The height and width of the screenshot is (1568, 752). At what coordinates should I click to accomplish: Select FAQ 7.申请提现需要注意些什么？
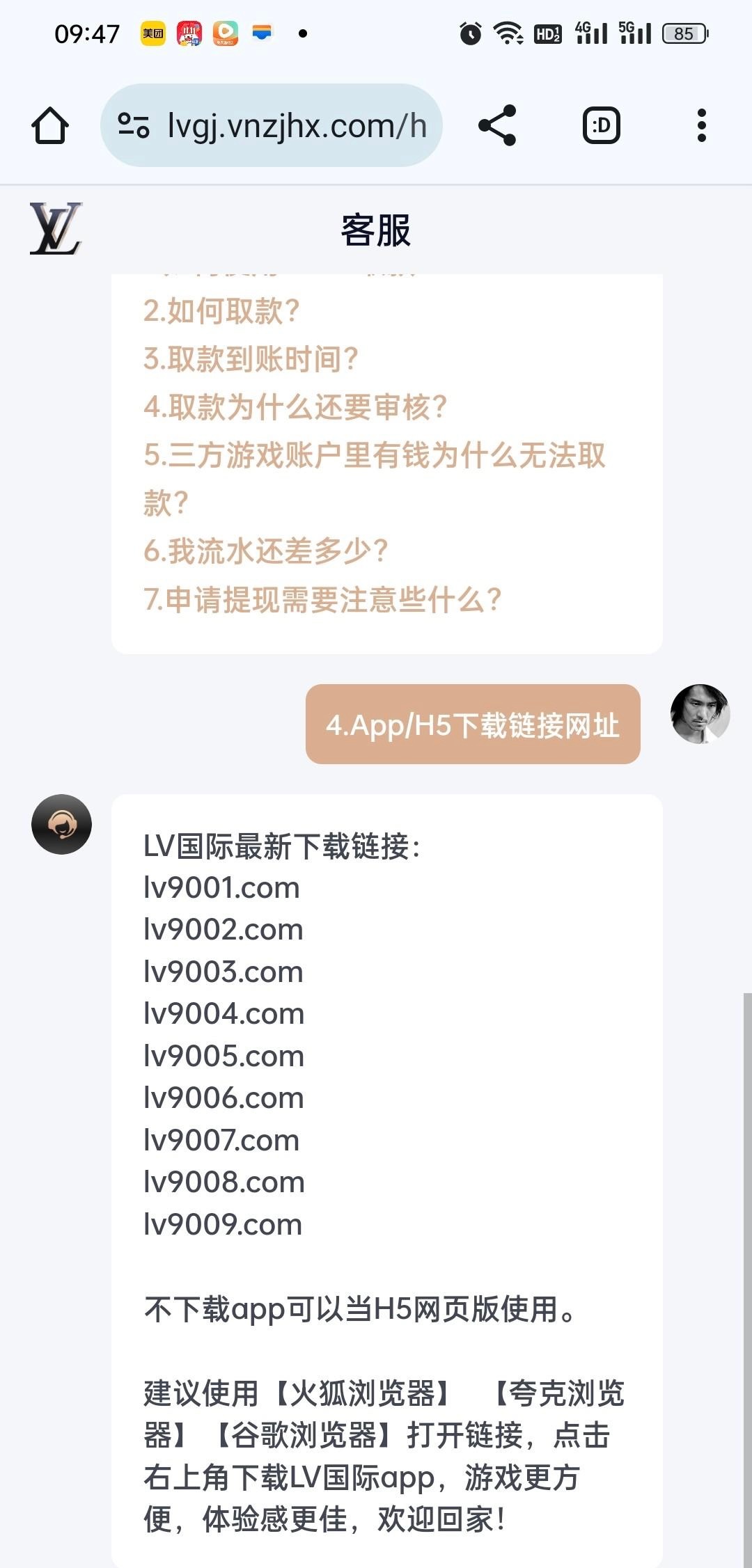322,599
